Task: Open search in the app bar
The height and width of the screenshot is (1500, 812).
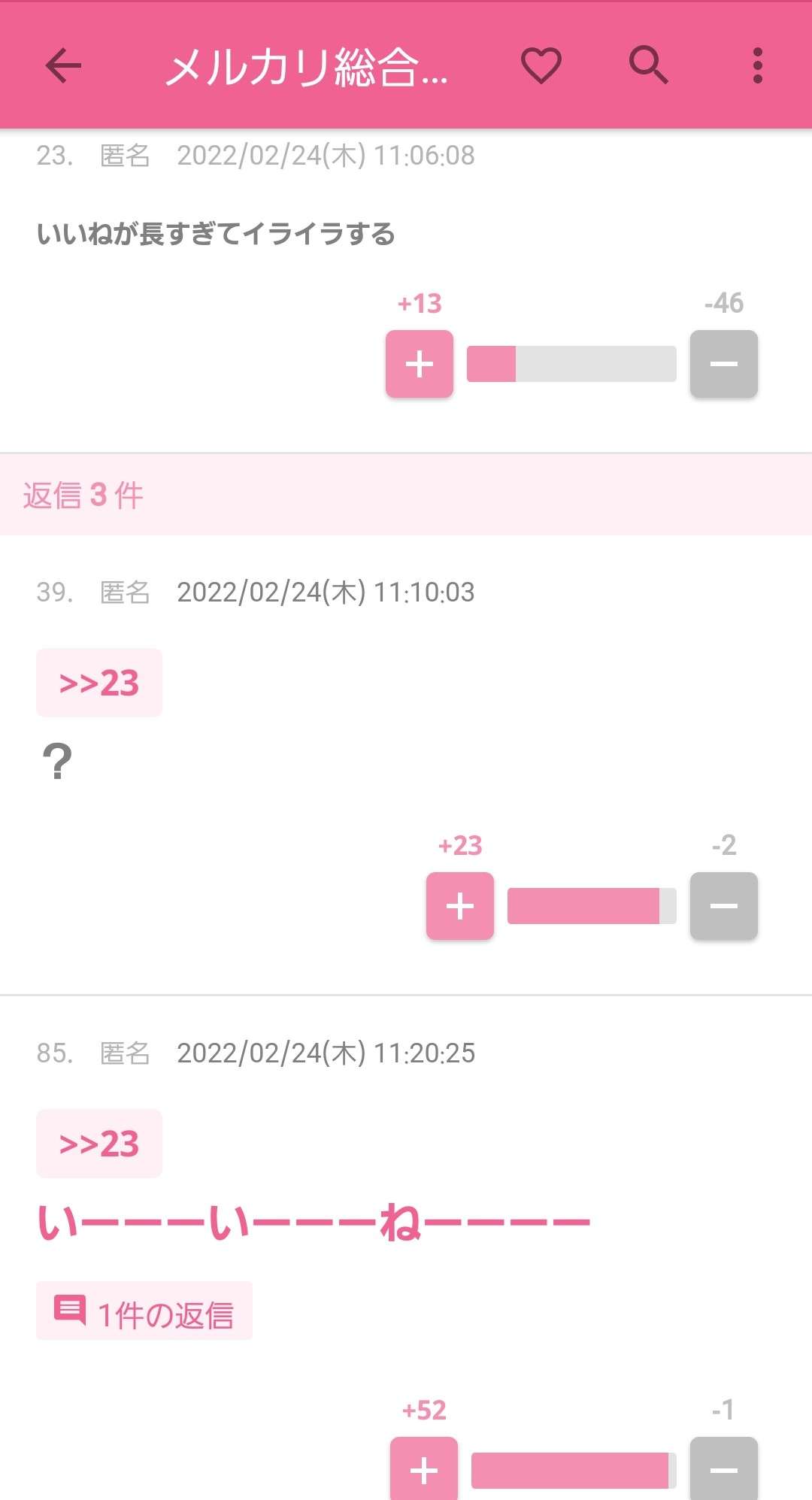Action: [x=648, y=65]
